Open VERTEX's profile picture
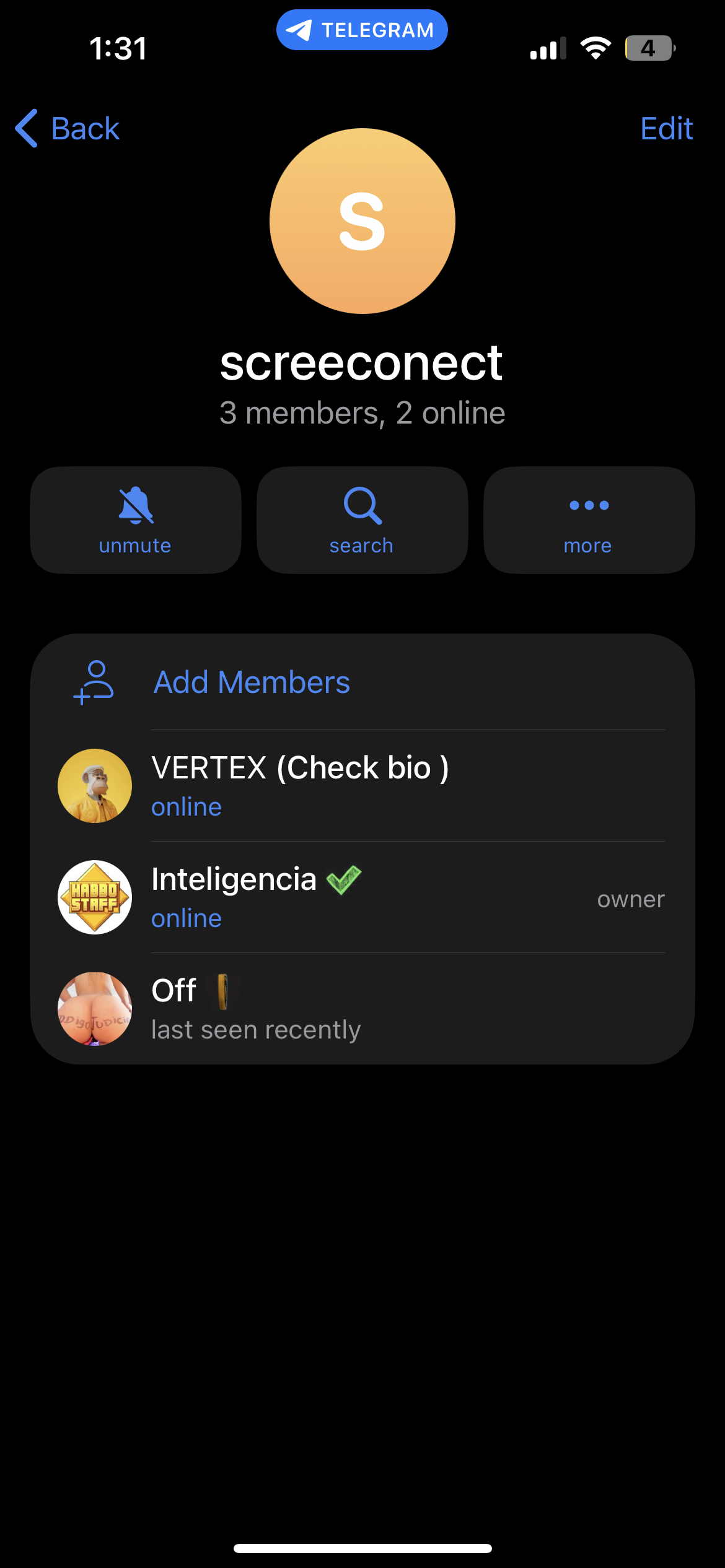Image resolution: width=725 pixels, height=1568 pixels. coord(94,785)
